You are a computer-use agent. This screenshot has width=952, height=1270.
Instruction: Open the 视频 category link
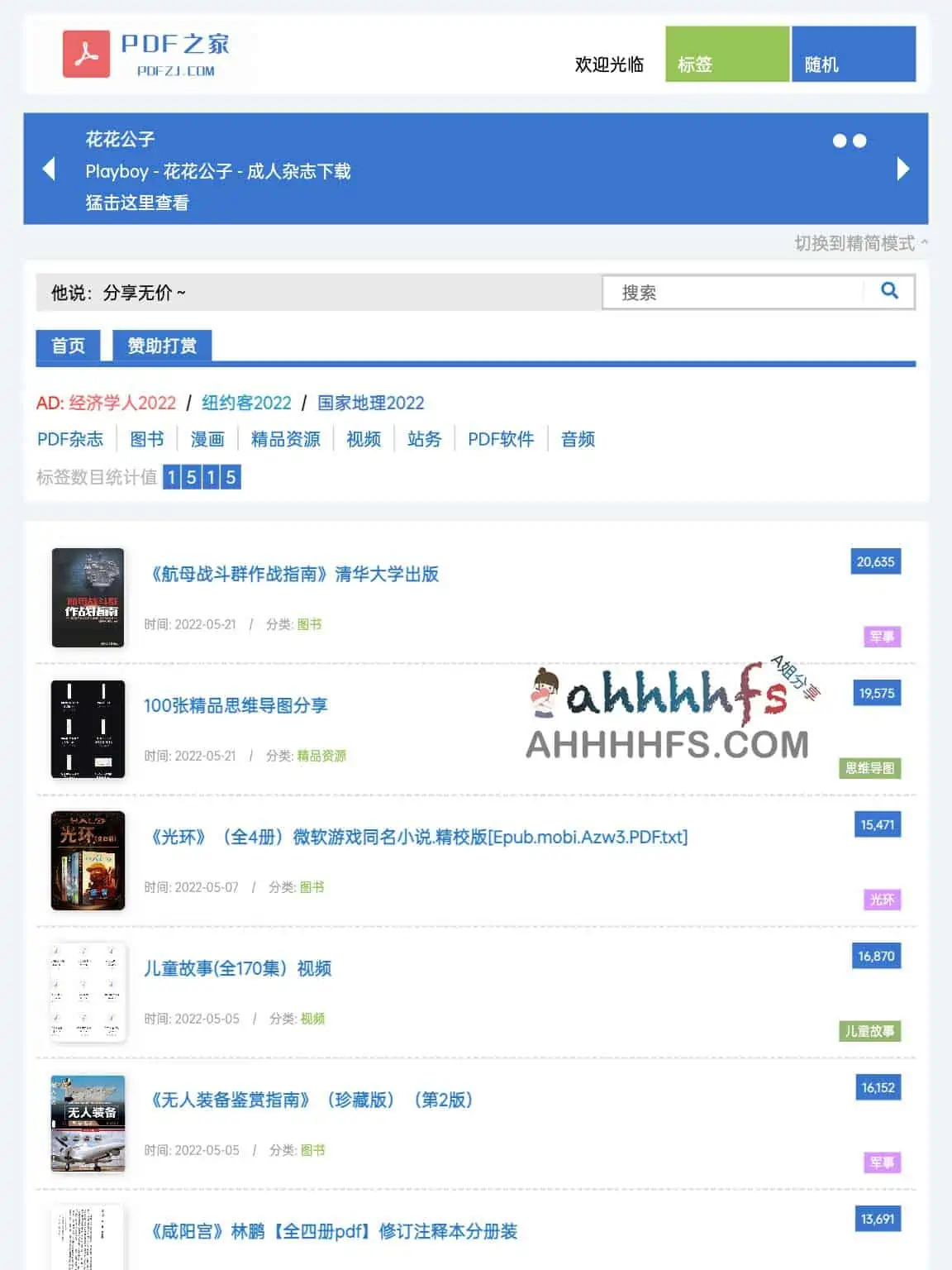tap(363, 439)
